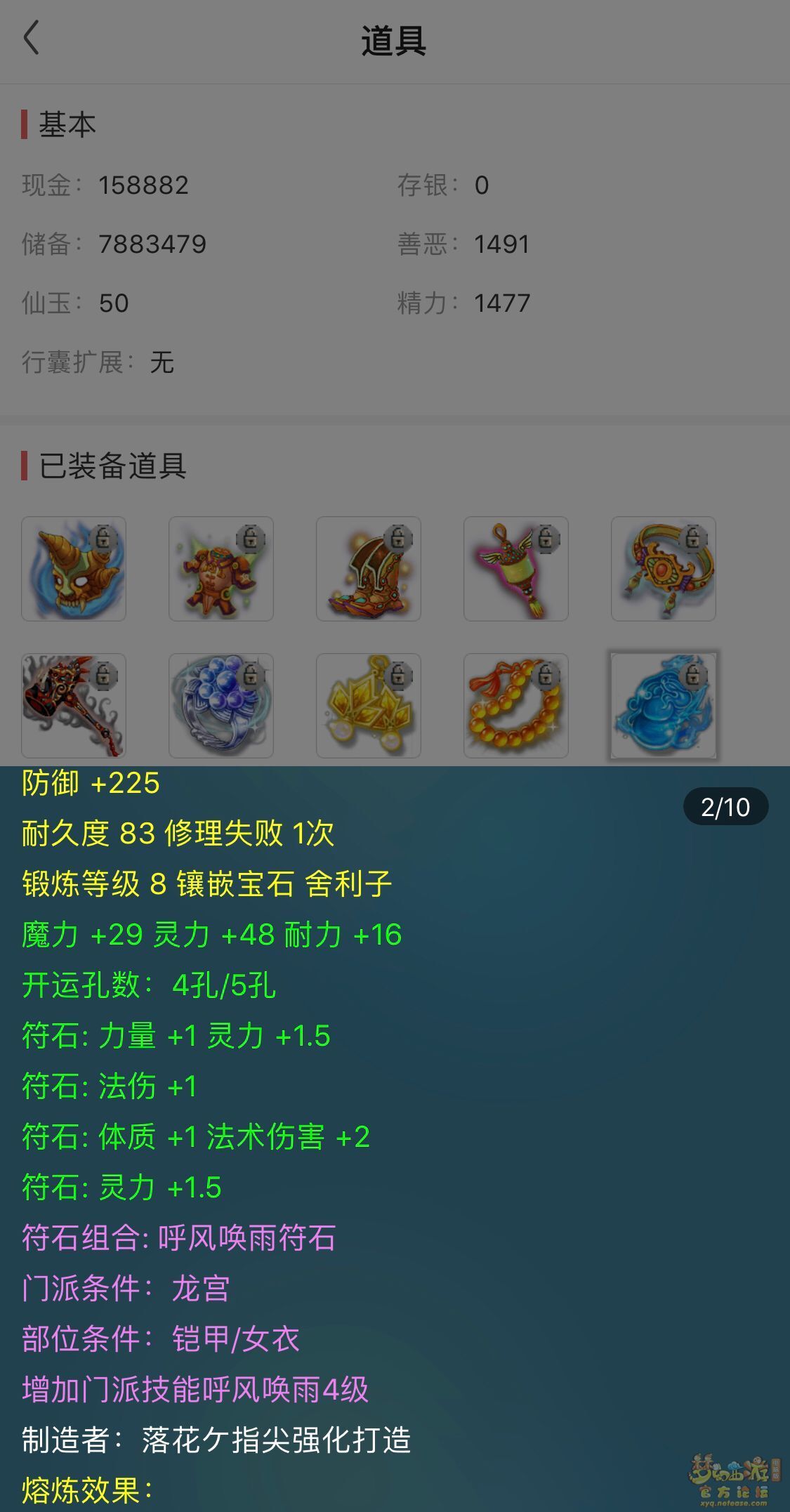Select the dark red hammer weapon
790x1512 pixels.
point(74,706)
